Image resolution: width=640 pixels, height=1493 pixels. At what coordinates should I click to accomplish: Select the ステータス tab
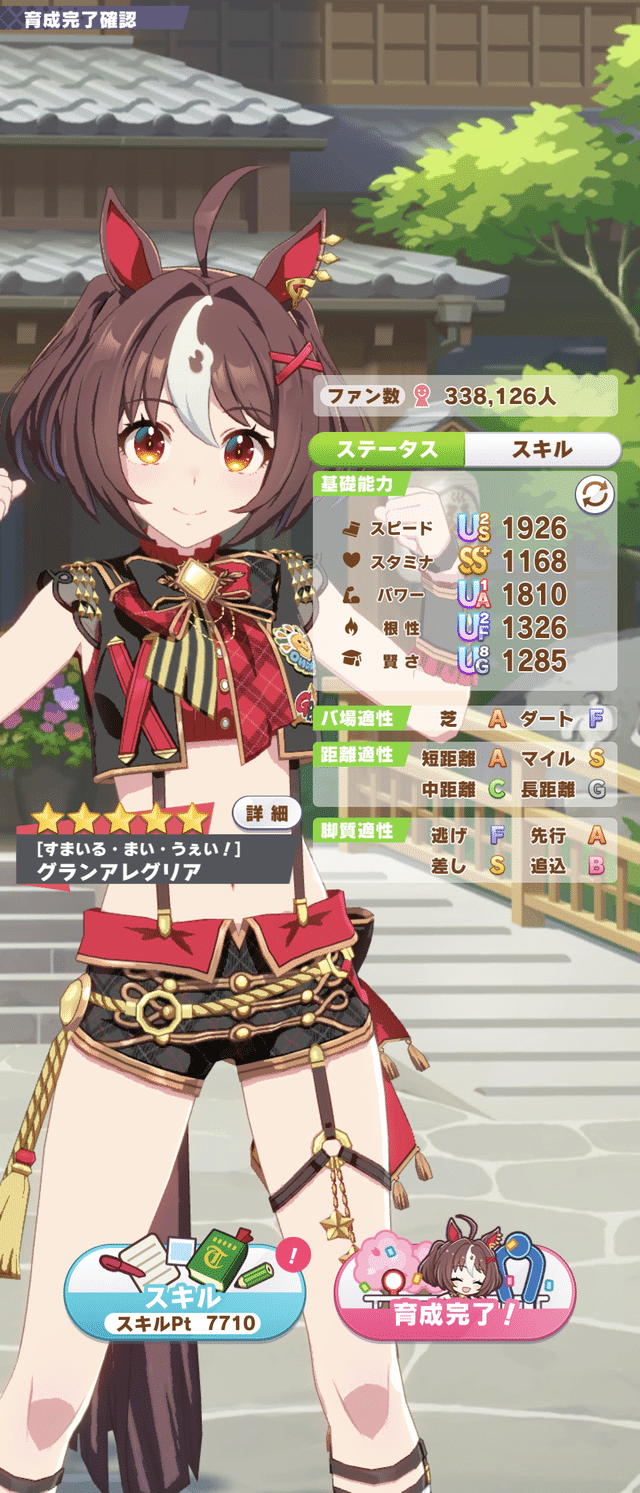tap(387, 449)
